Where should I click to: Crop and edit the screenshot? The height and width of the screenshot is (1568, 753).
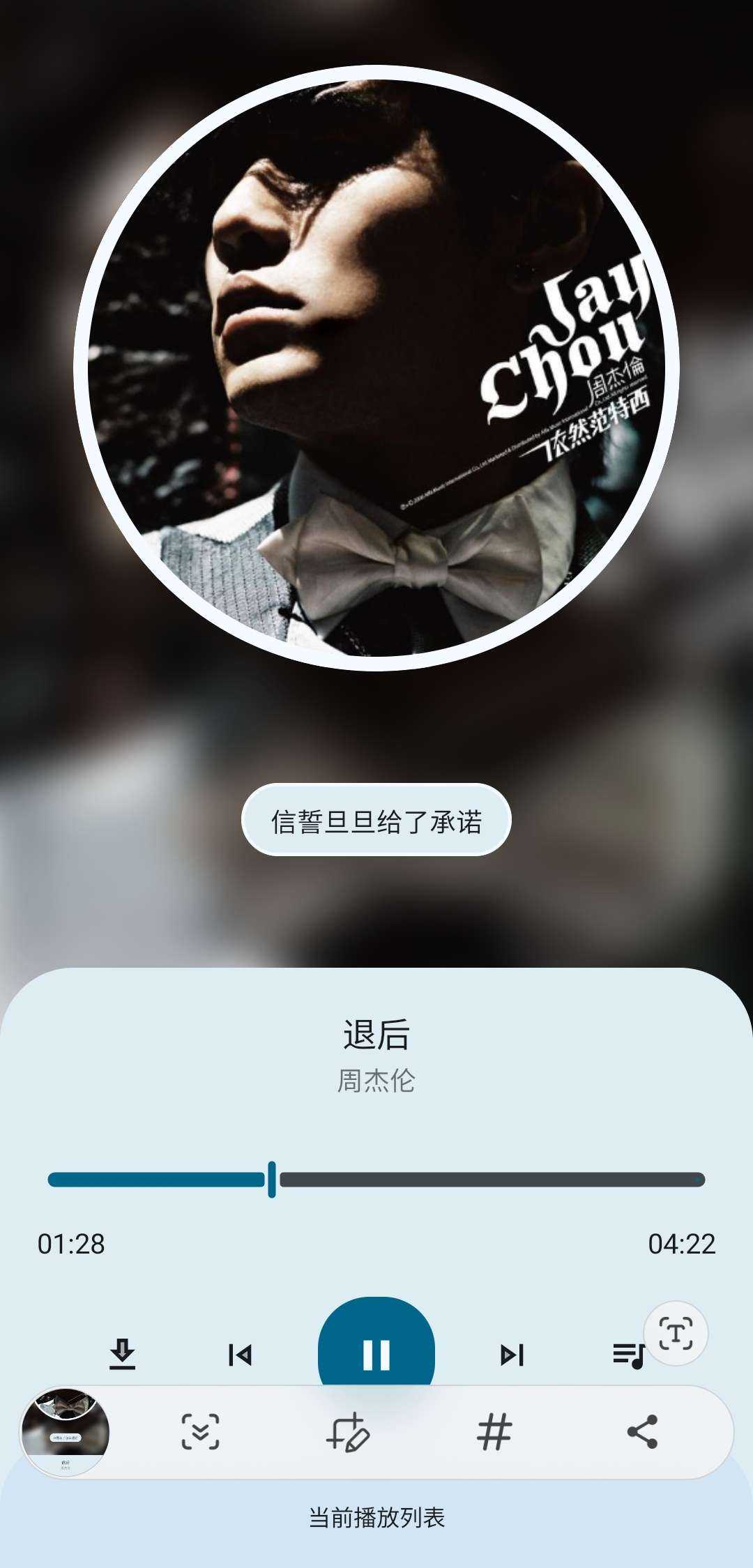coord(348,1432)
